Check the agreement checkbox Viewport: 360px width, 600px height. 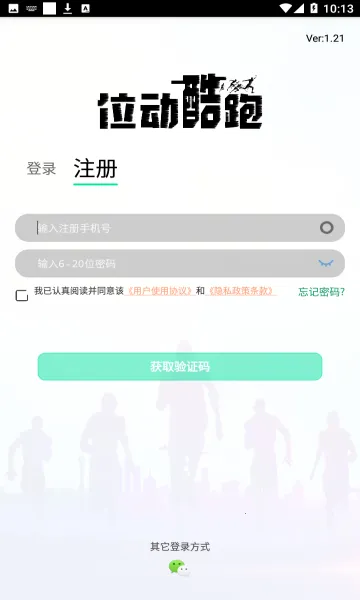click(x=22, y=295)
